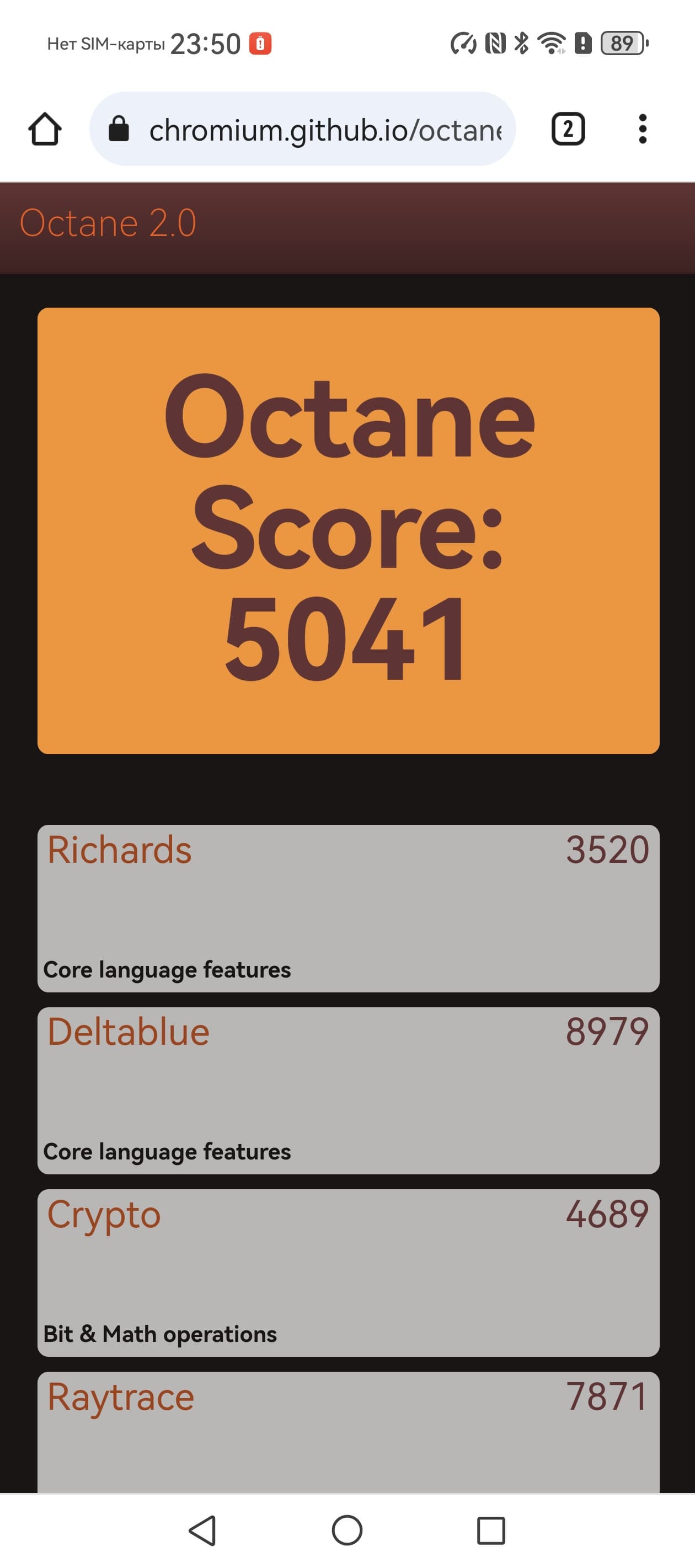Rerun the benchmark via Octane Score banner
This screenshot has height=1568, width=695.
(x=348, y=530)
